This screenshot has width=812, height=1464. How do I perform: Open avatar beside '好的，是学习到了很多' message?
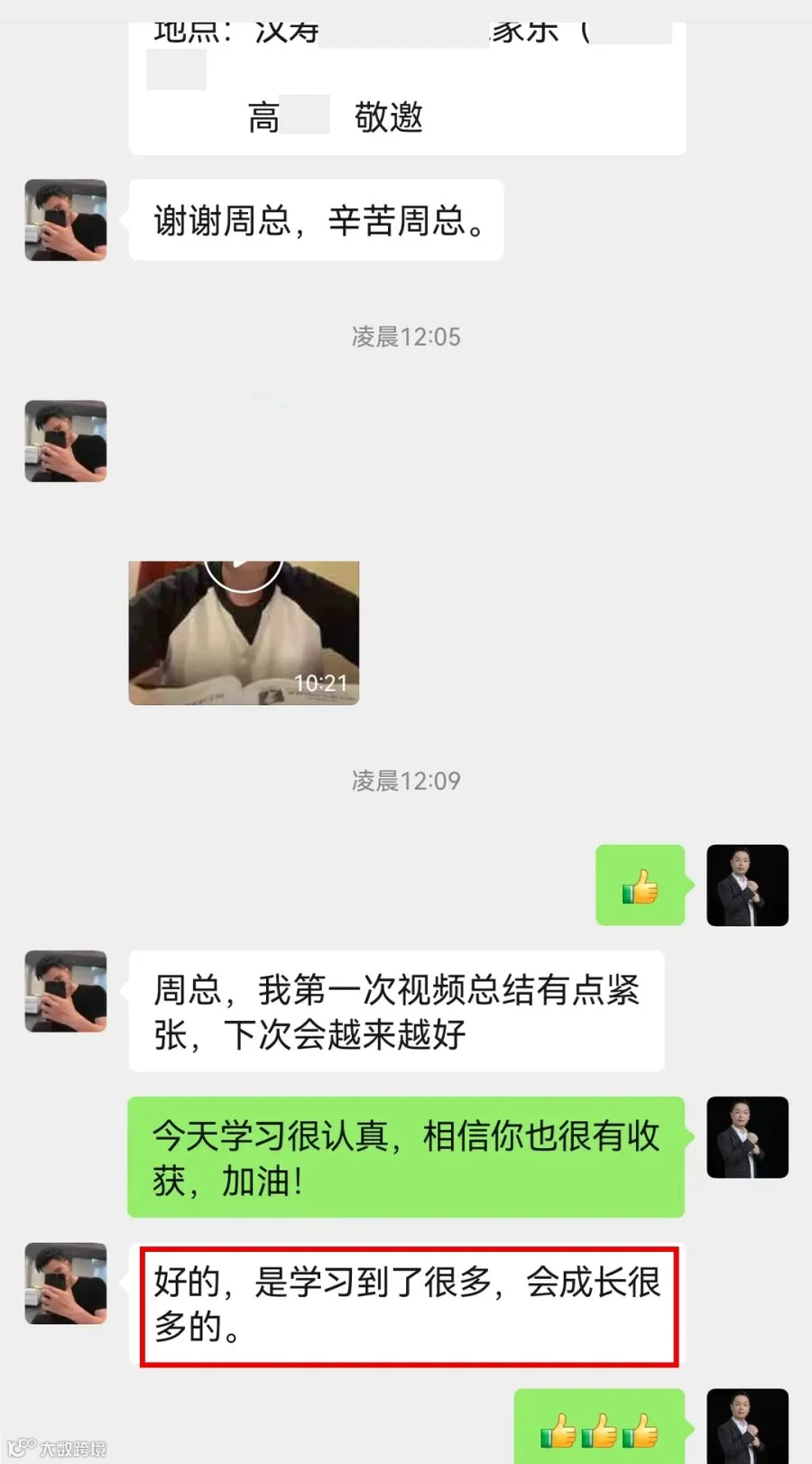point(66,1283)
